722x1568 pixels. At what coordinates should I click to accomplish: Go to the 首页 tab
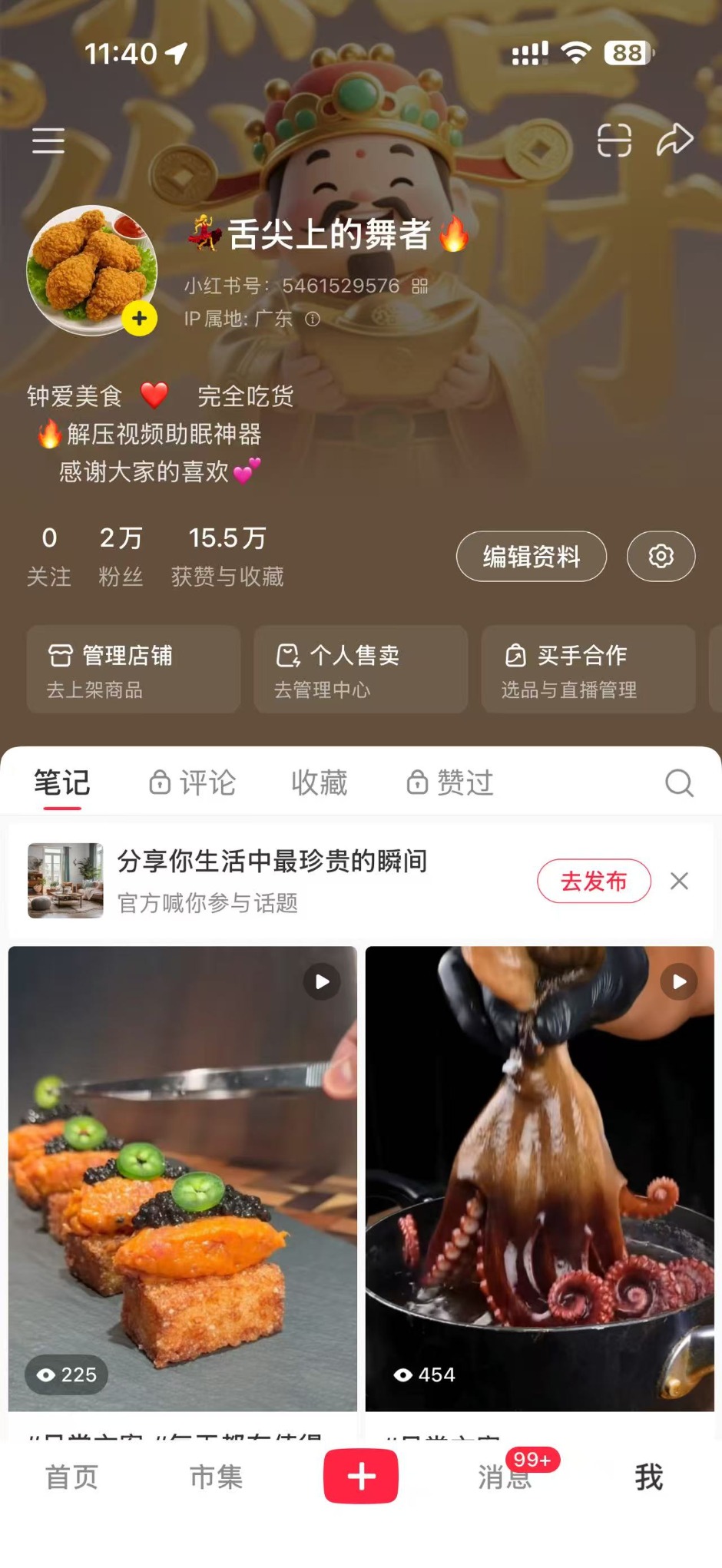point(72,1477)
